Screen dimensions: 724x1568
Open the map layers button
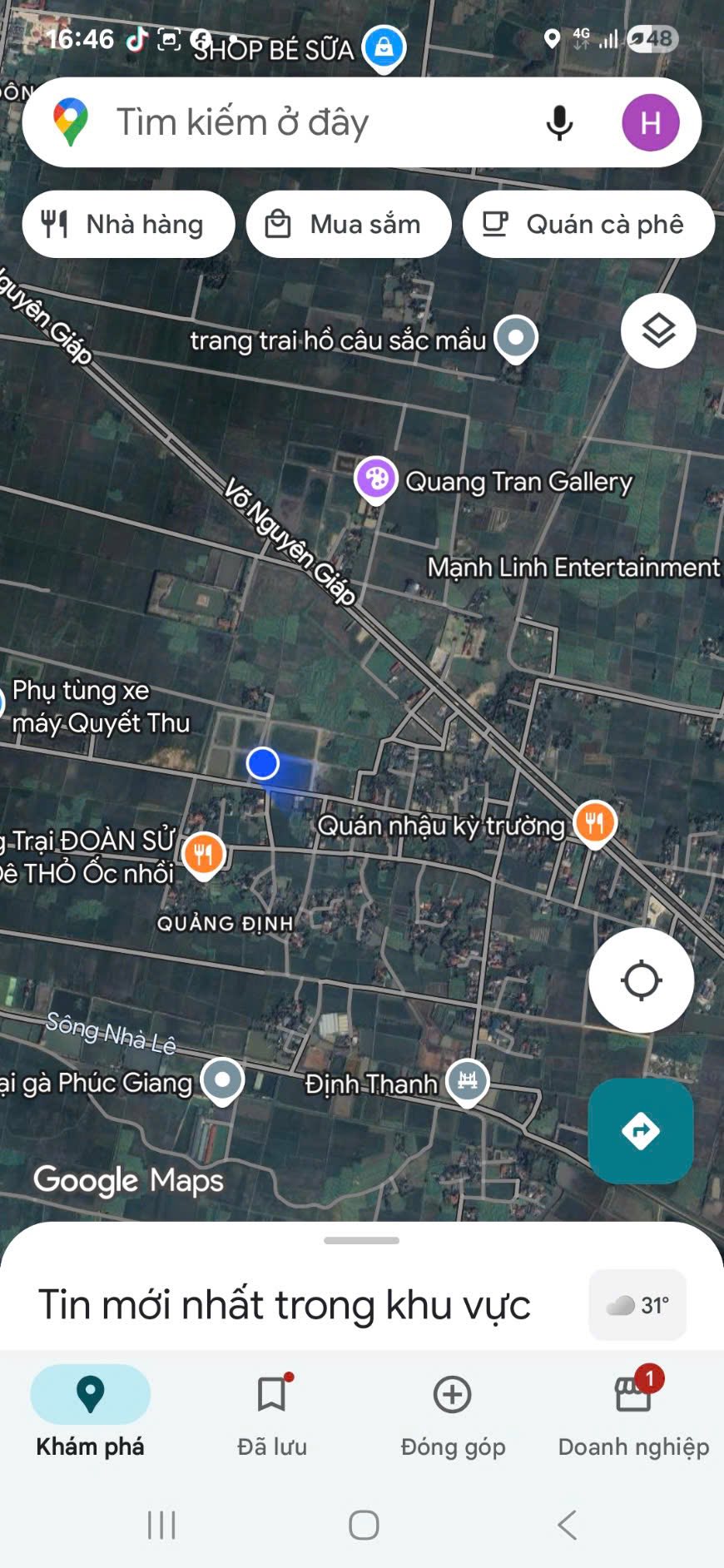pos(658,331)
